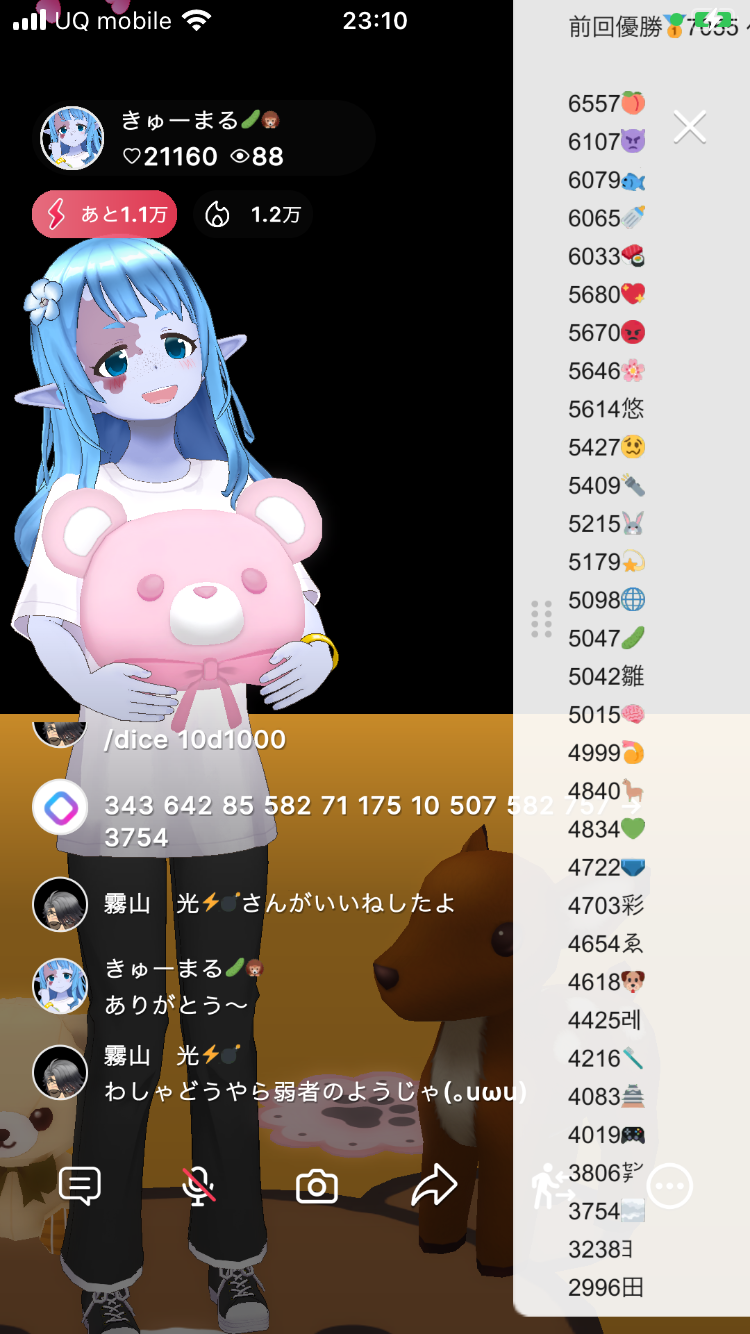Screen dimensions: 750x1334
Task: Open streamer きゅーまる profile
Action: tap(72, 139)
